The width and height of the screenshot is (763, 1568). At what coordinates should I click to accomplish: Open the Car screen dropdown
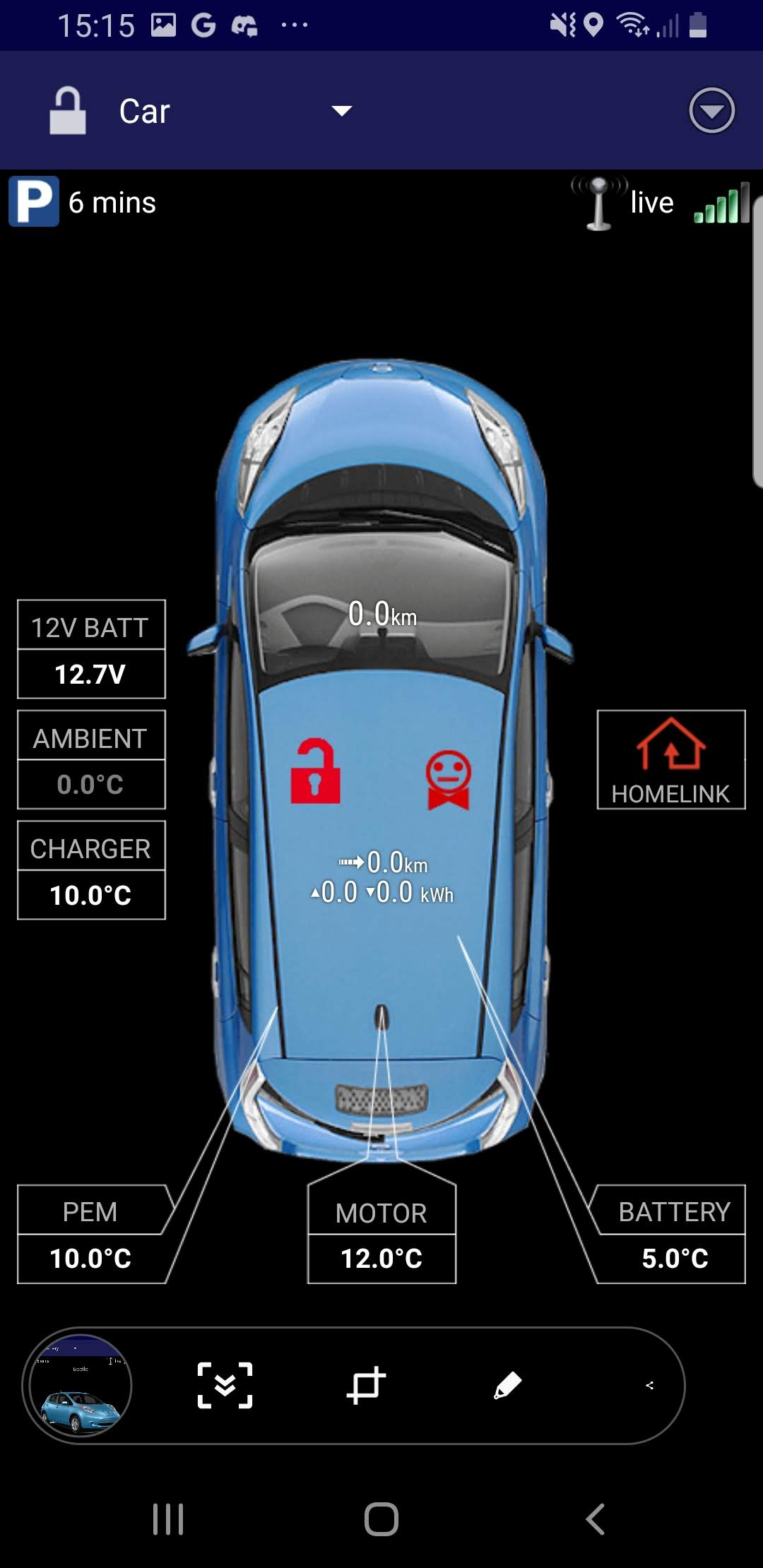(342, 111)
